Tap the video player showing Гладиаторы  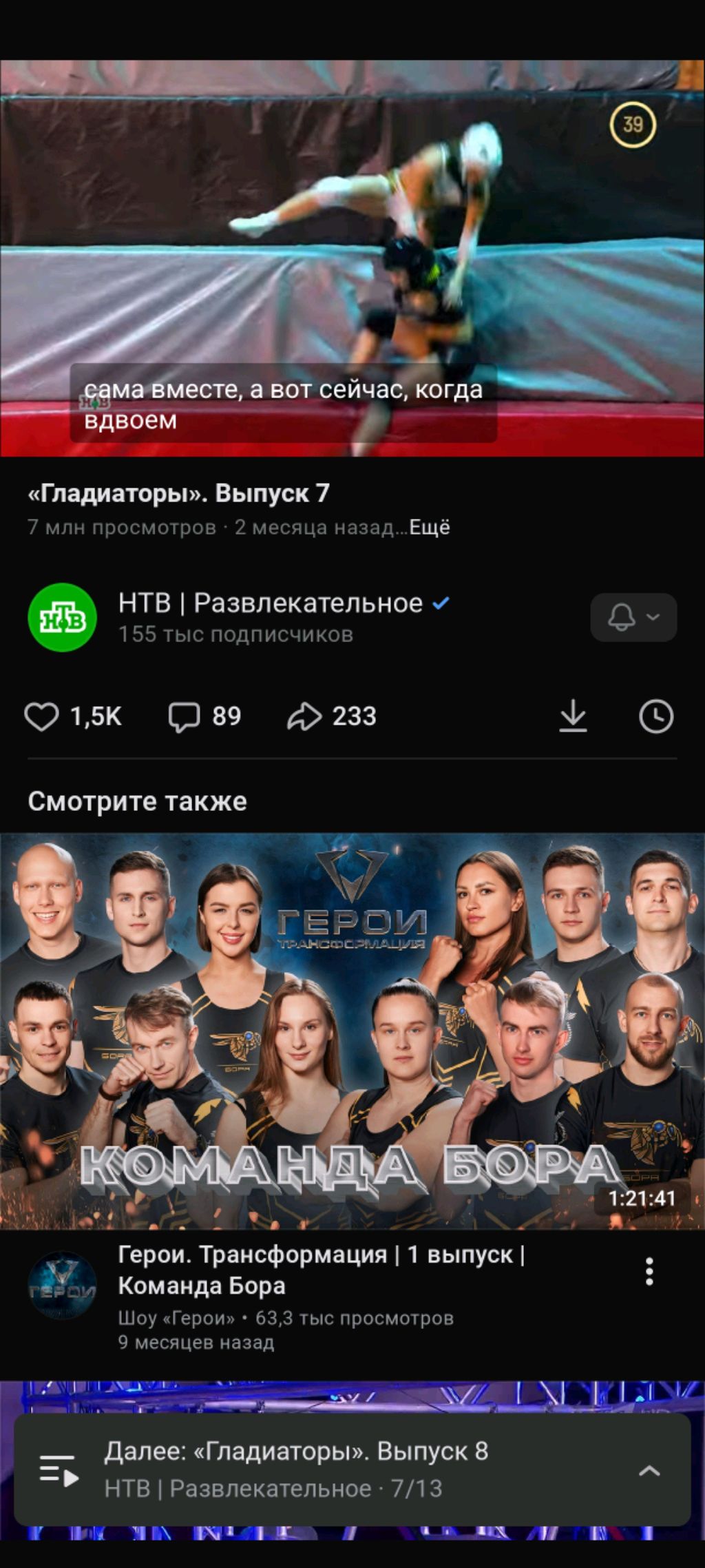(x=352, y=258)
